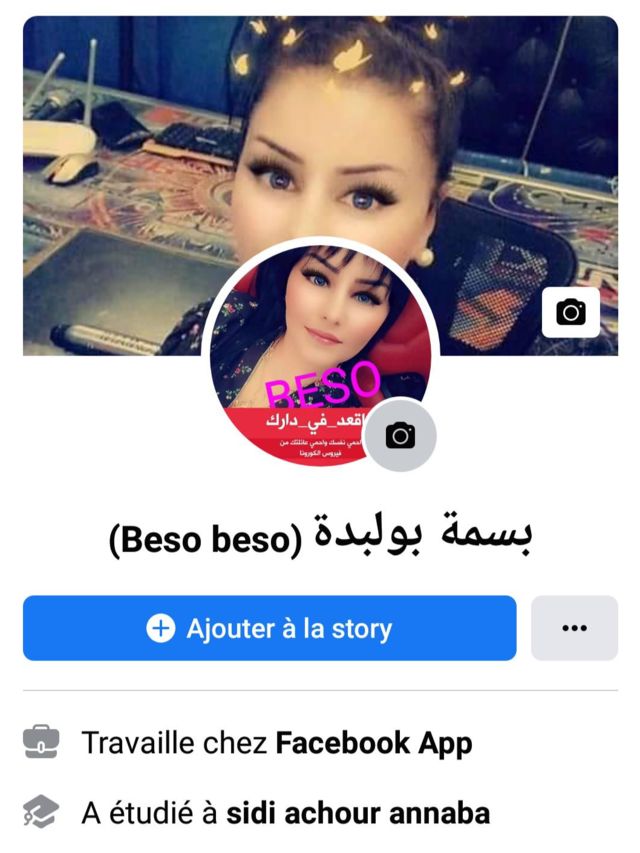Open sidi achour annaba school link
Screen dimensions: 640x853
click(358, 813)
